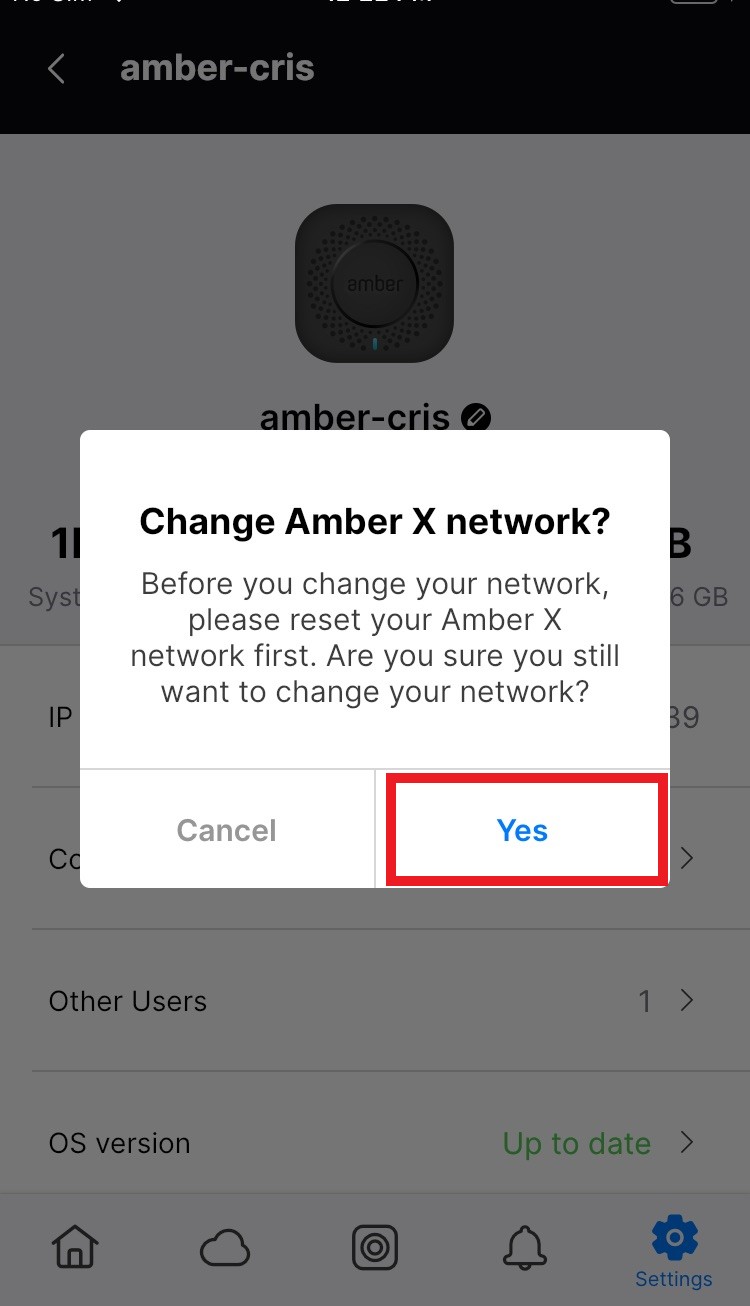Select the Settings tab
The height and width of the screenshot is (1306, 750).
point(674,1252)
